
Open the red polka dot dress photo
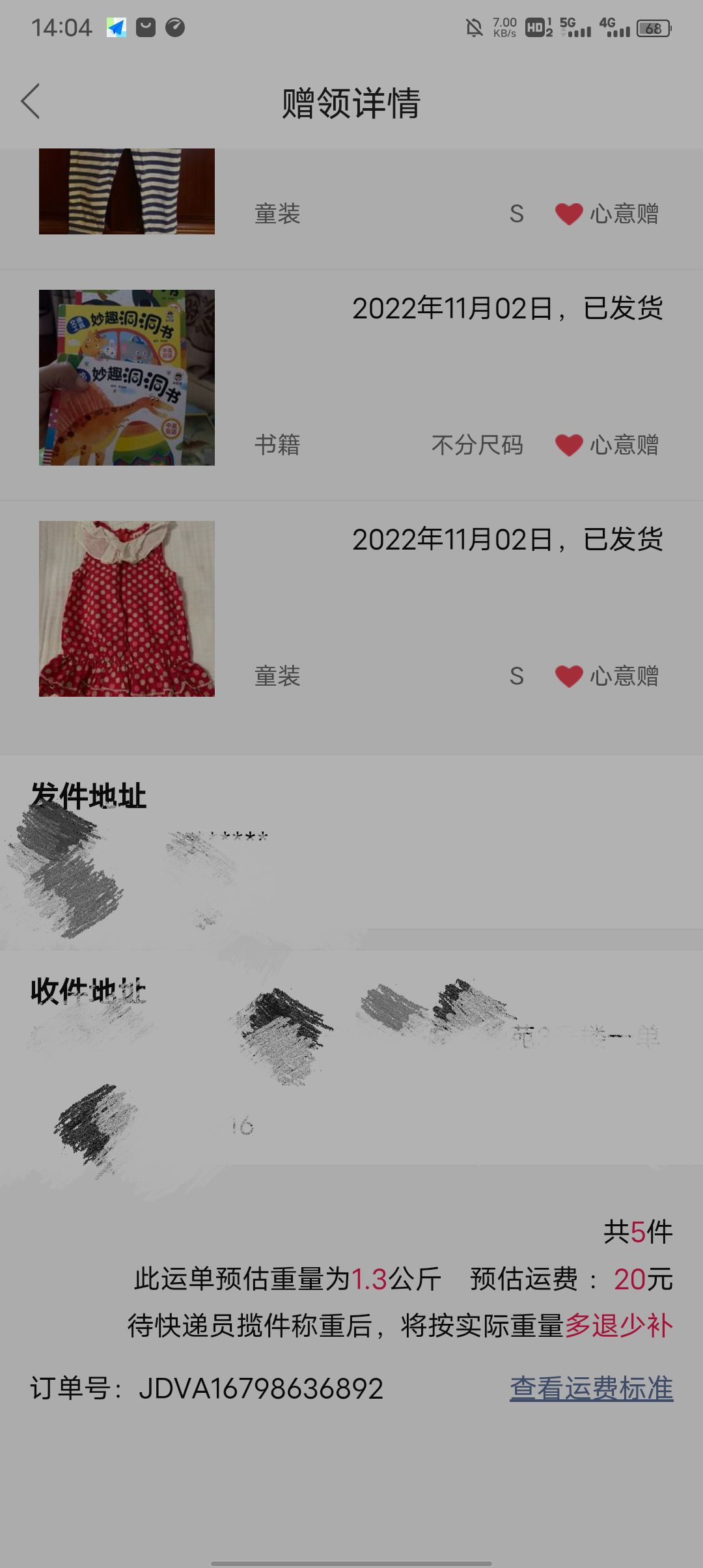pos(127,609)
